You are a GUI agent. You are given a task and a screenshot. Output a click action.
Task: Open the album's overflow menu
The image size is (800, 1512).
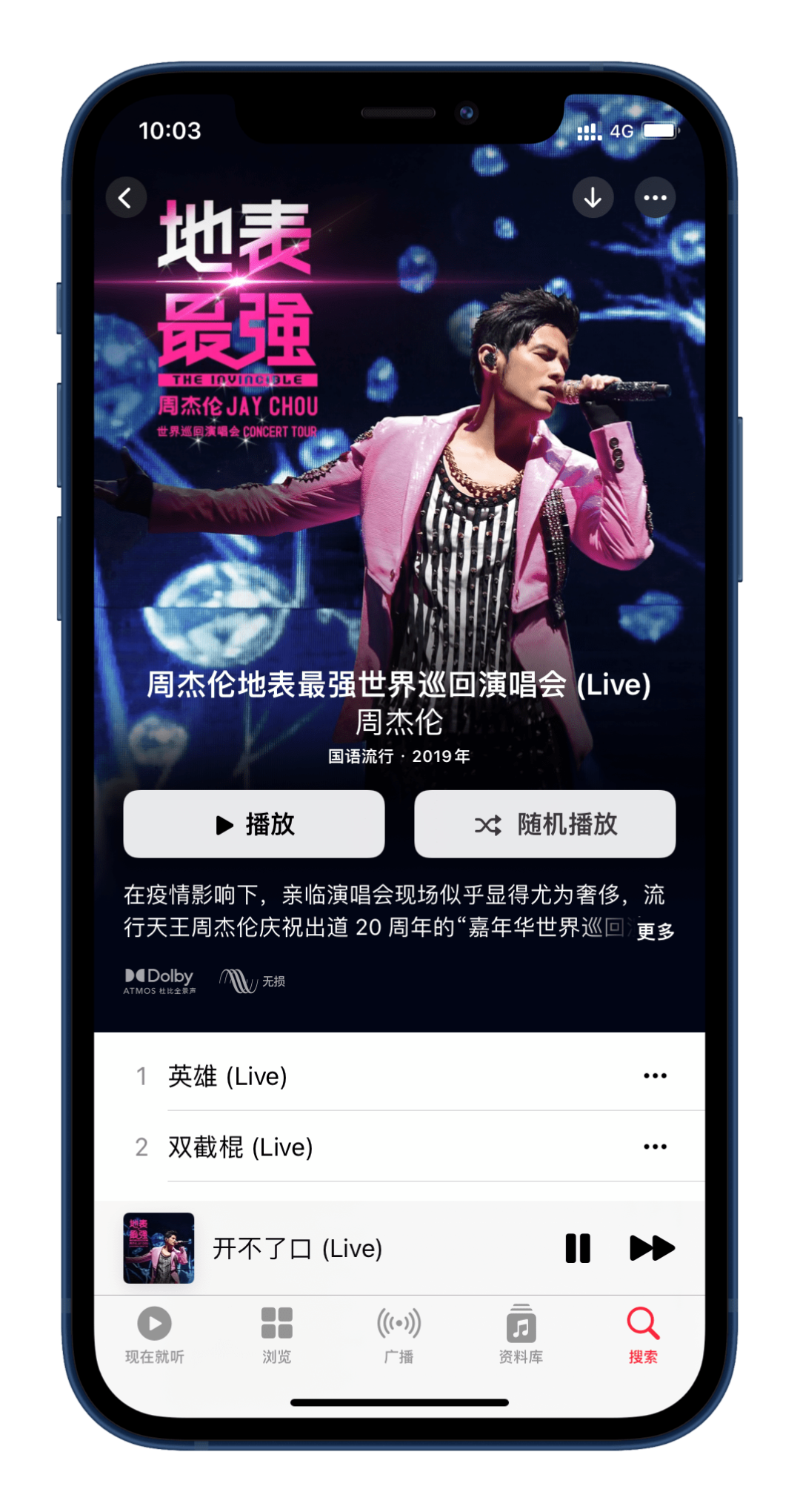click(655, 198)
